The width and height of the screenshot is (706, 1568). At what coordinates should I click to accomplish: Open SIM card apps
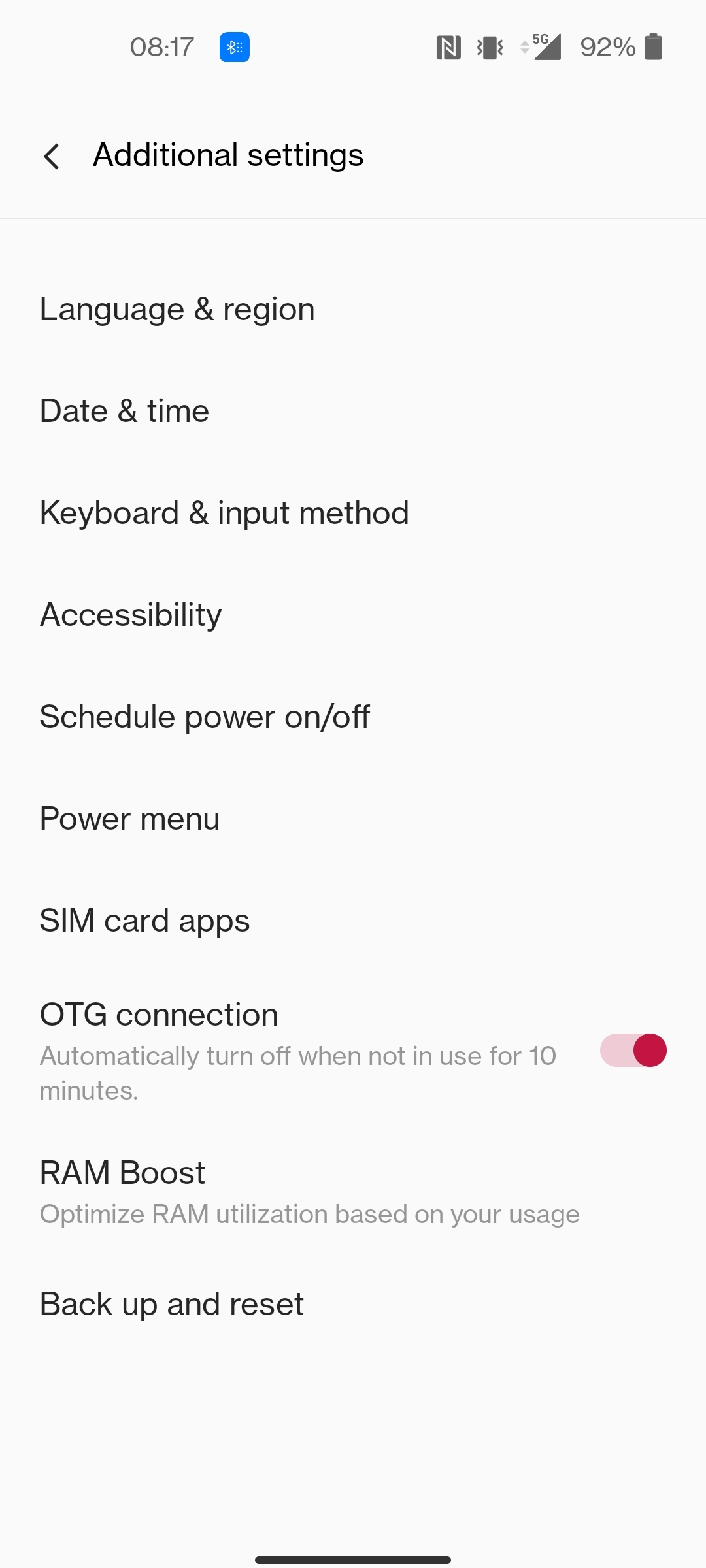[x=353, y=921]
